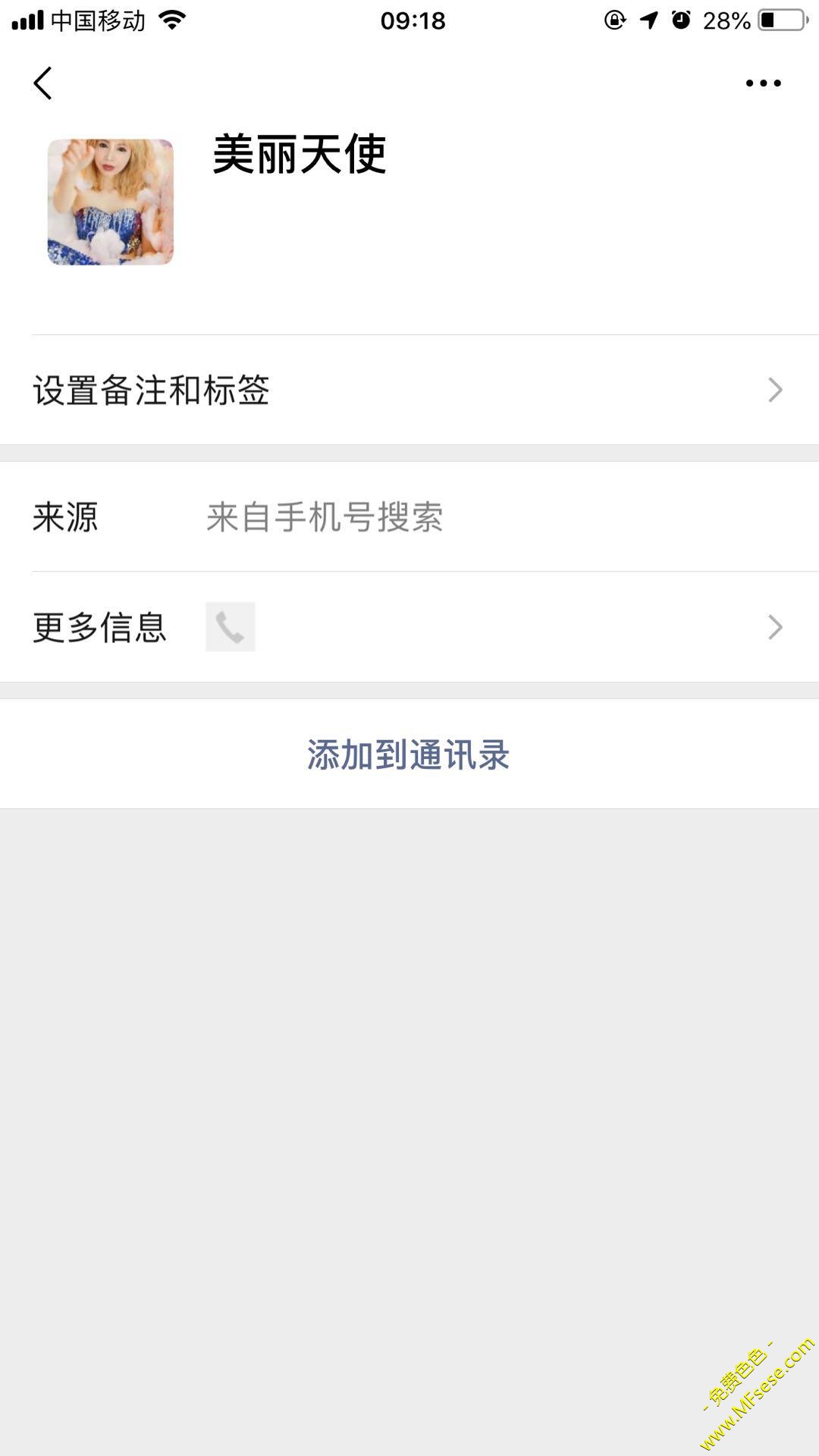Viewport: 819px width, 1456px height.
Task: Tap 添加到通讯录 to add contact
Action: point(409,755)
